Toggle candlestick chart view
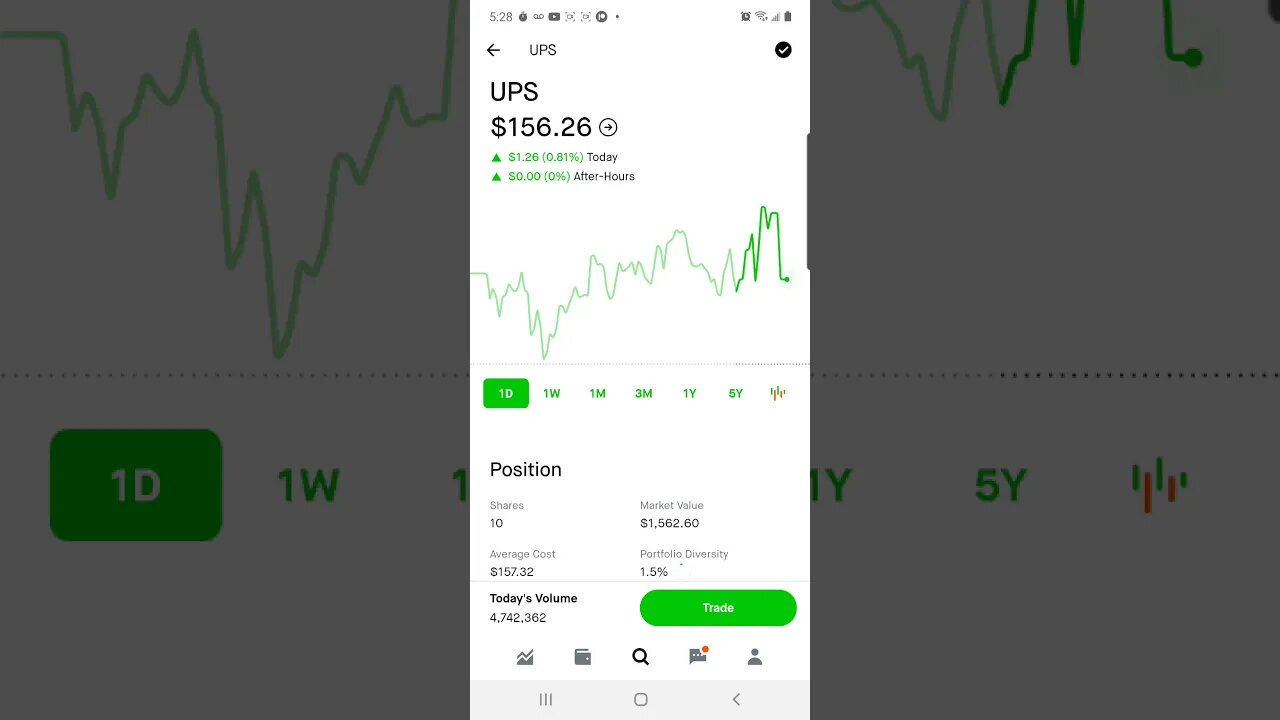The width and height of the screenshot is (1280, 720). pos(778,393)
